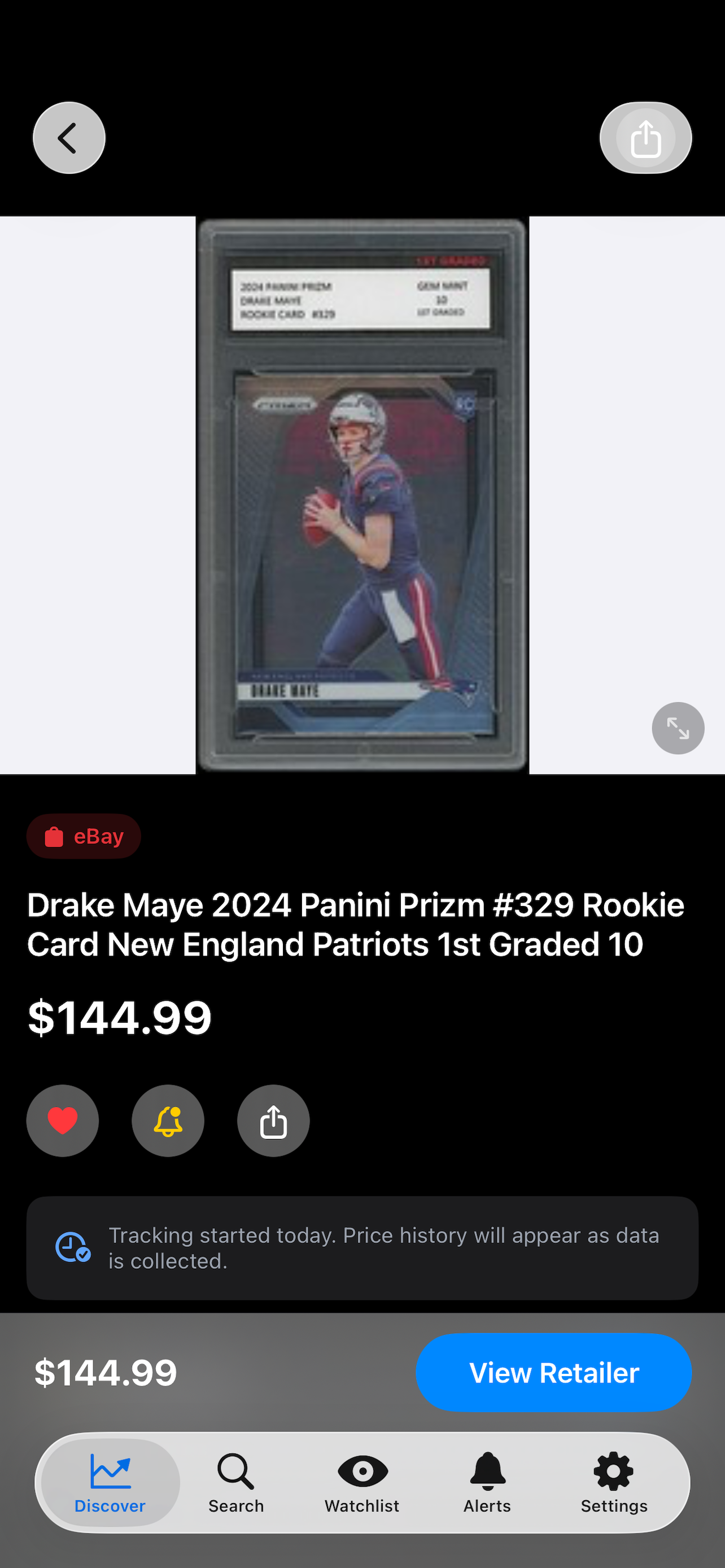Tap the View Retailer button
The width and height of the screenshot is (725, 1568).
coord(553,1373)
